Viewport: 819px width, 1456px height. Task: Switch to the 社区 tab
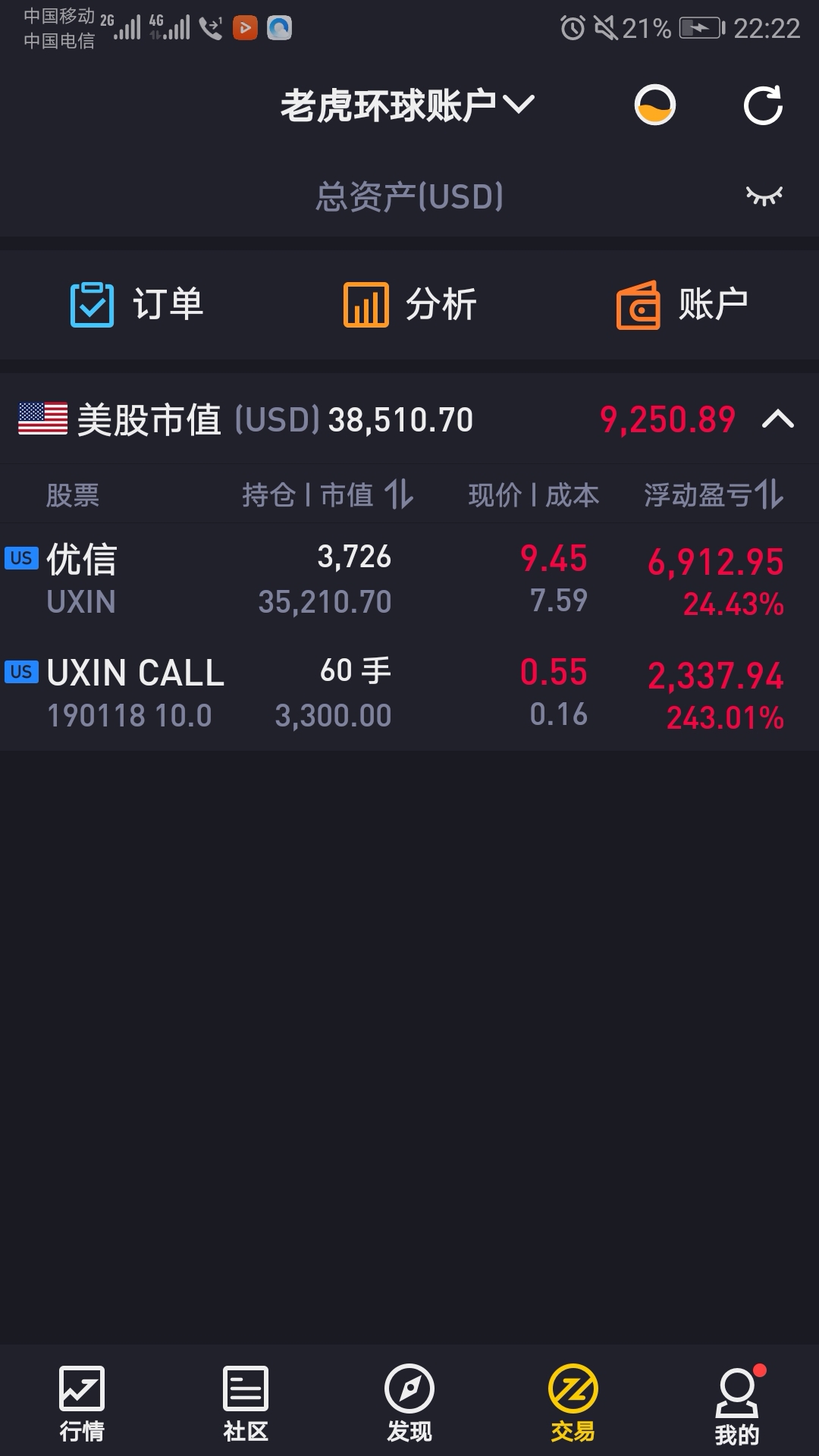[x=246, y=1404]
